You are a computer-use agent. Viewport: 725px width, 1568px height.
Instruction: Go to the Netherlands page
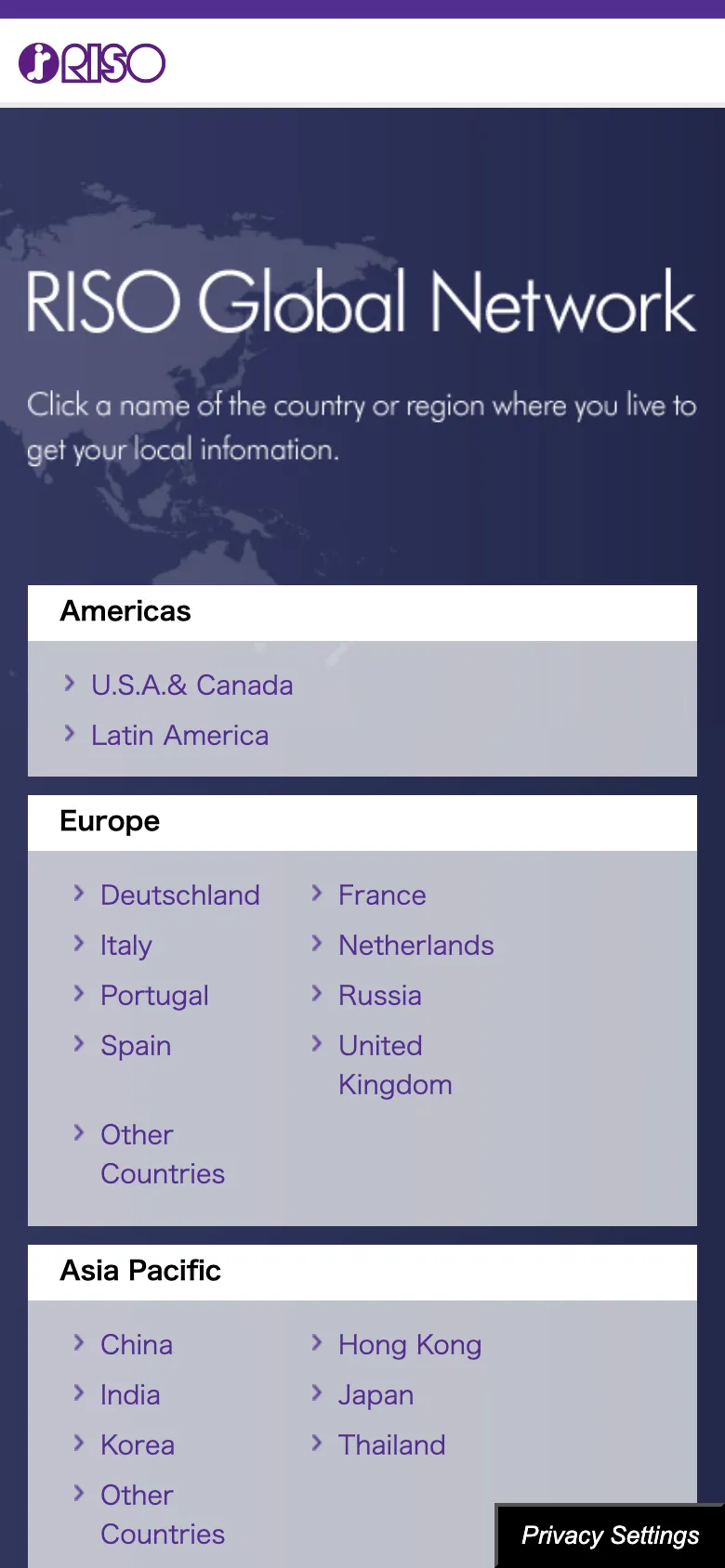coord(415,946)
